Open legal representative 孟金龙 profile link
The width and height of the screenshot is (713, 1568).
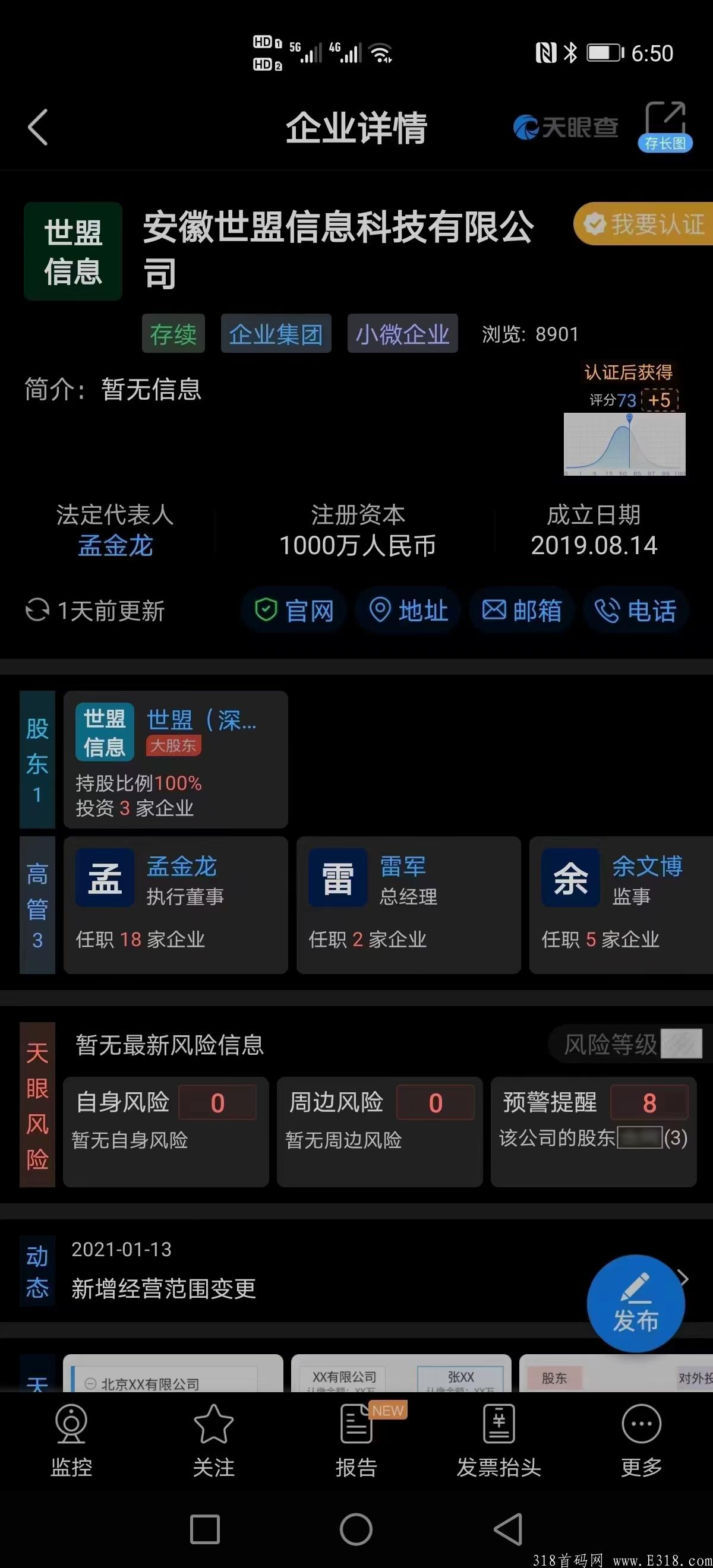pyautogui.click(x=116, y=546)
